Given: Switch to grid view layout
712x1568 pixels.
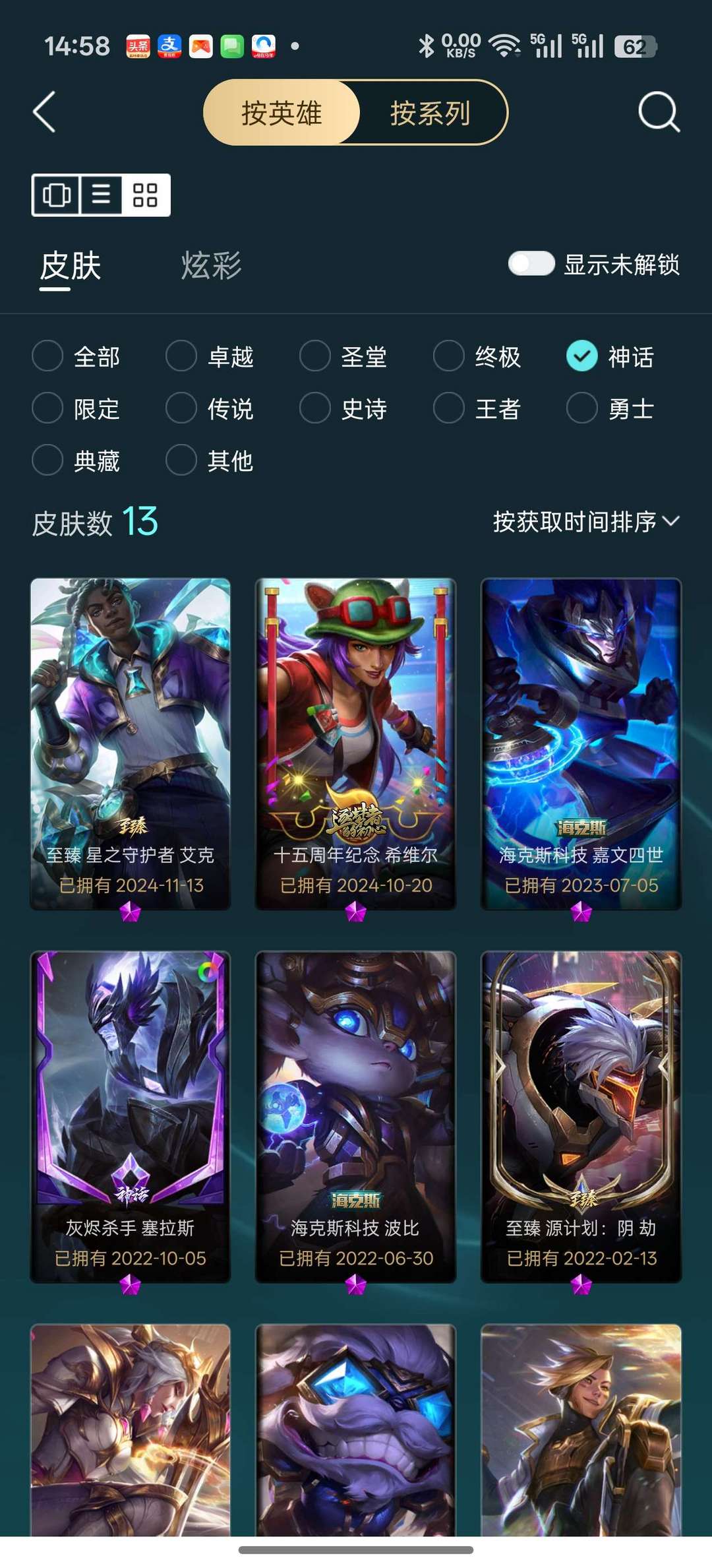Looking at the screenshot, I should pyautogui.click(x=145, y=195).
